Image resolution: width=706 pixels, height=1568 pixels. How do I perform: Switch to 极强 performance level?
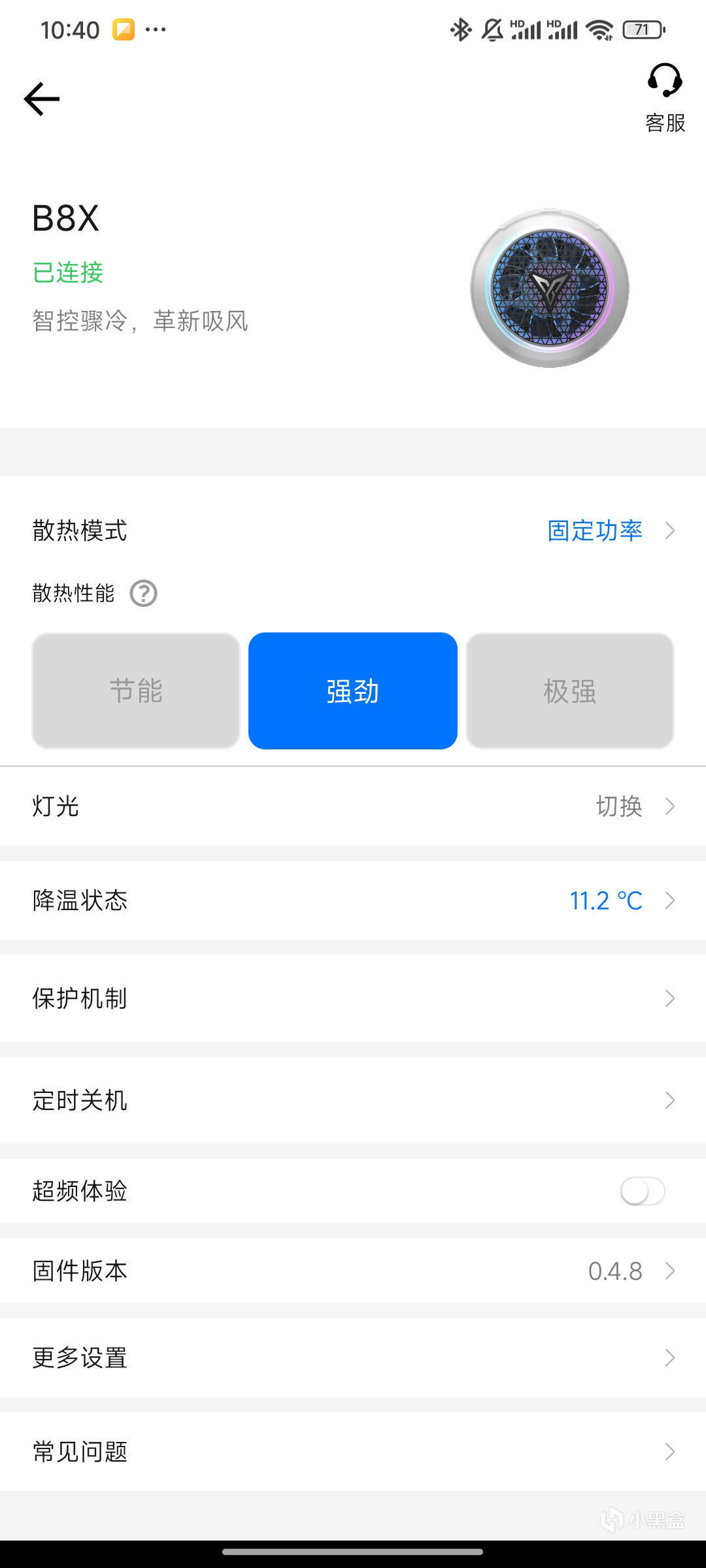pos(569,691)
